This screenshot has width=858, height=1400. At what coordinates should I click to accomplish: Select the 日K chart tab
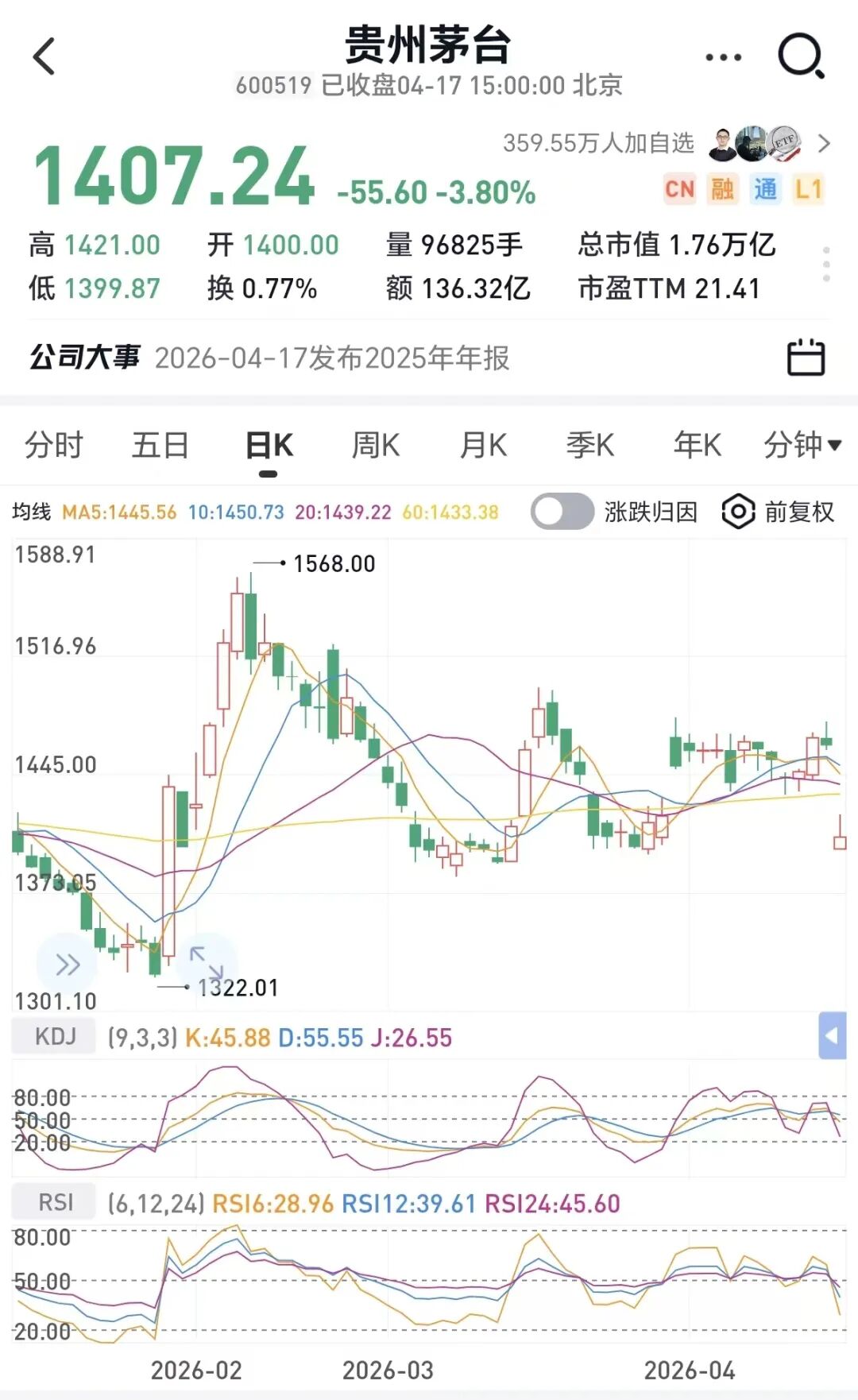point(269,445)
